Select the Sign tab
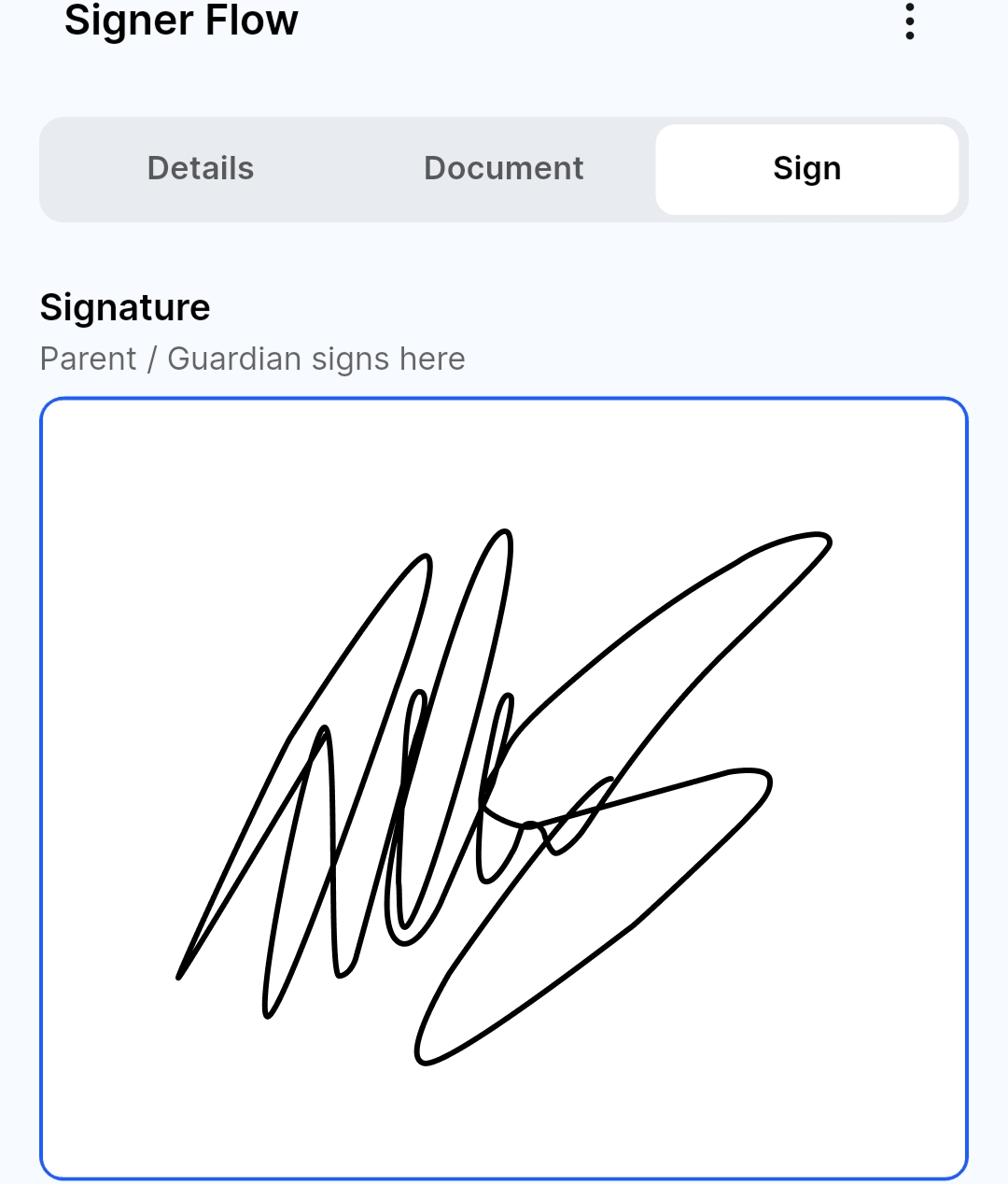The height and width of the screenshot is (1184, 1008). (x=806, y=169)
